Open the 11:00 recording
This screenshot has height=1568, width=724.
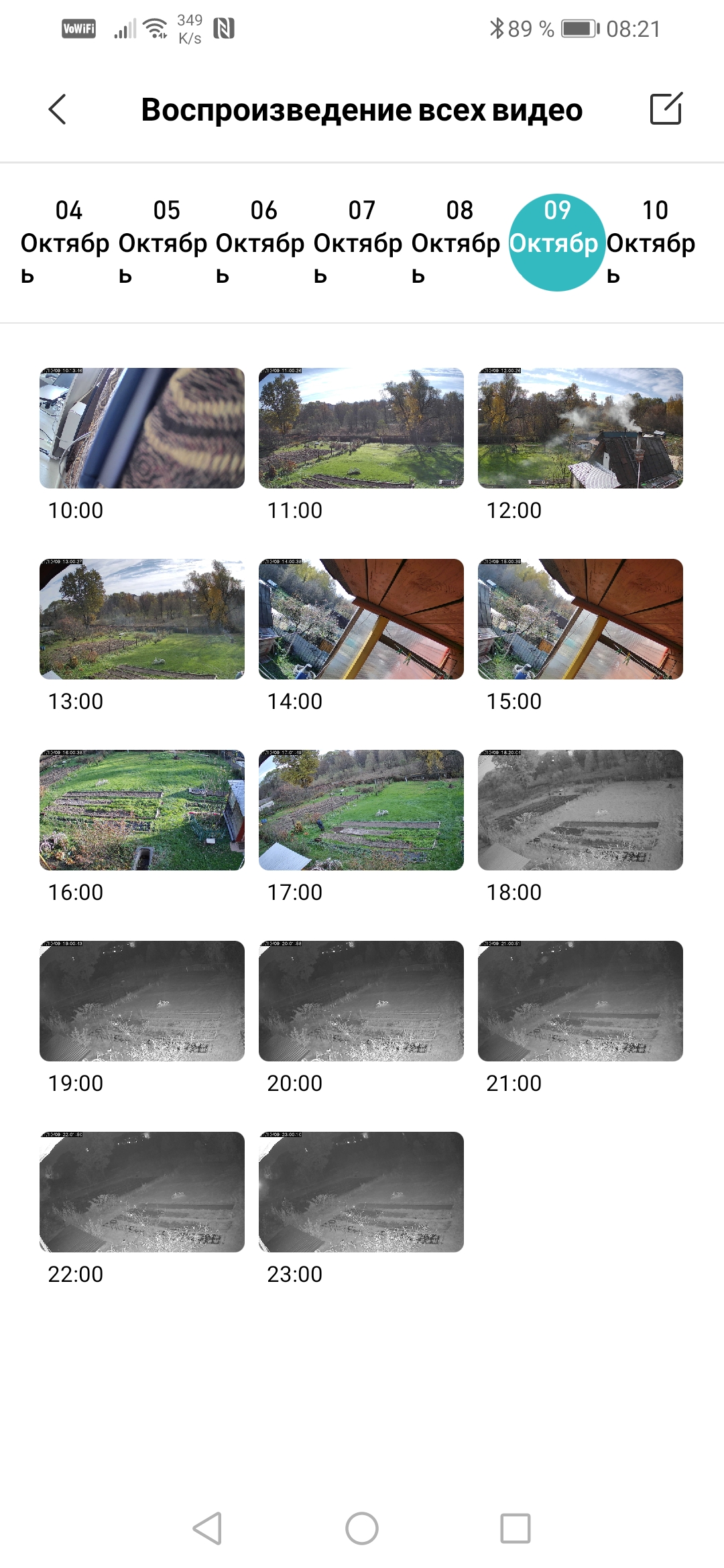click(x=361, y=428)
